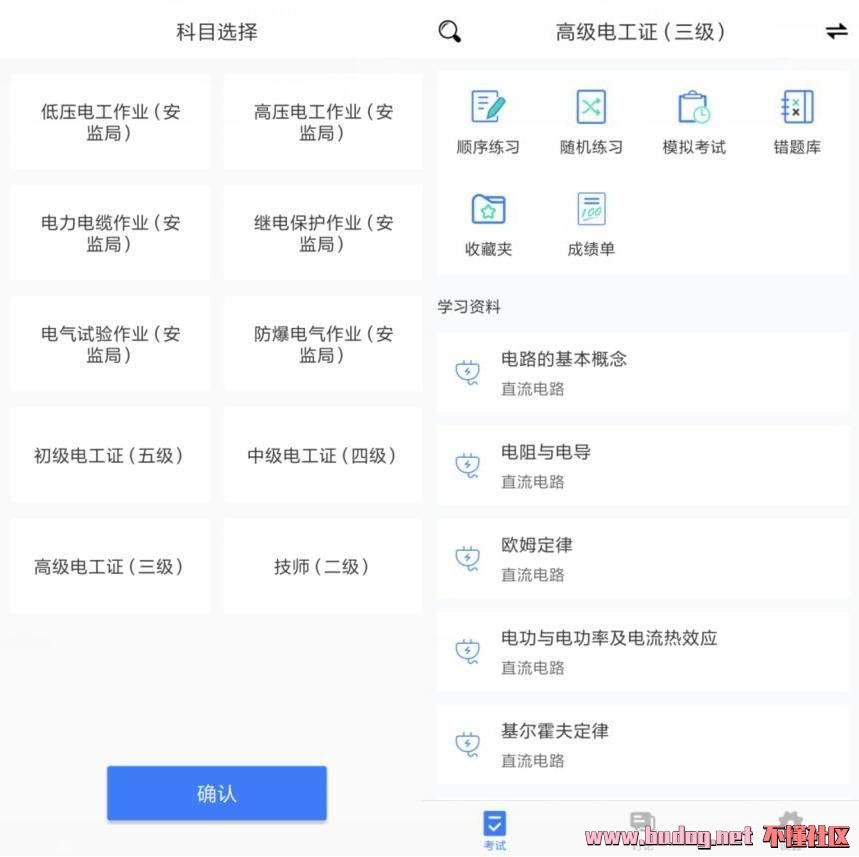Pick 防爆电气作业 subject
The width and height of the screenshot is (859, 857).
323,344
